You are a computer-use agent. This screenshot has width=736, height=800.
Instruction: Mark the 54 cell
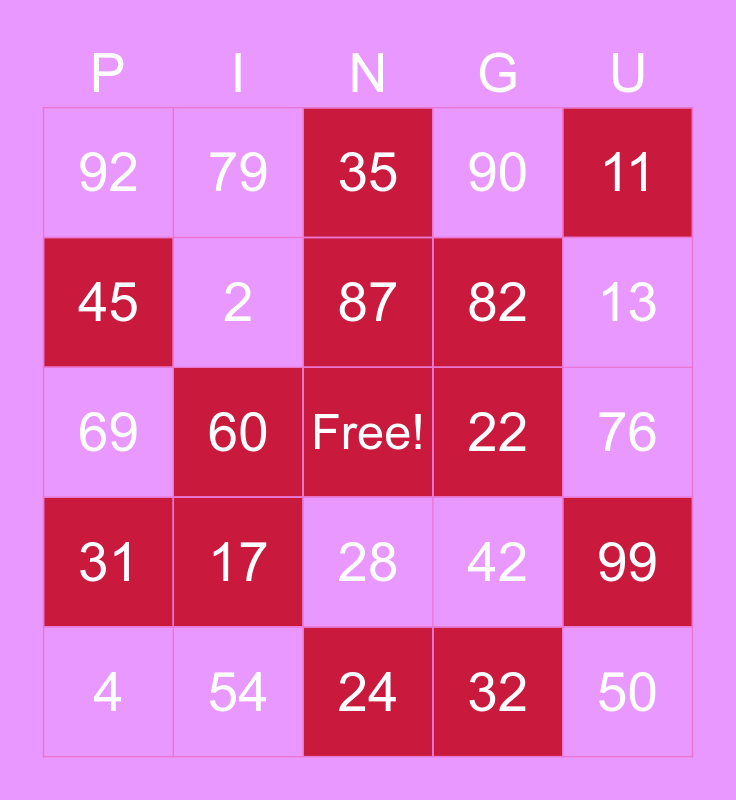[x=238, y=692]
